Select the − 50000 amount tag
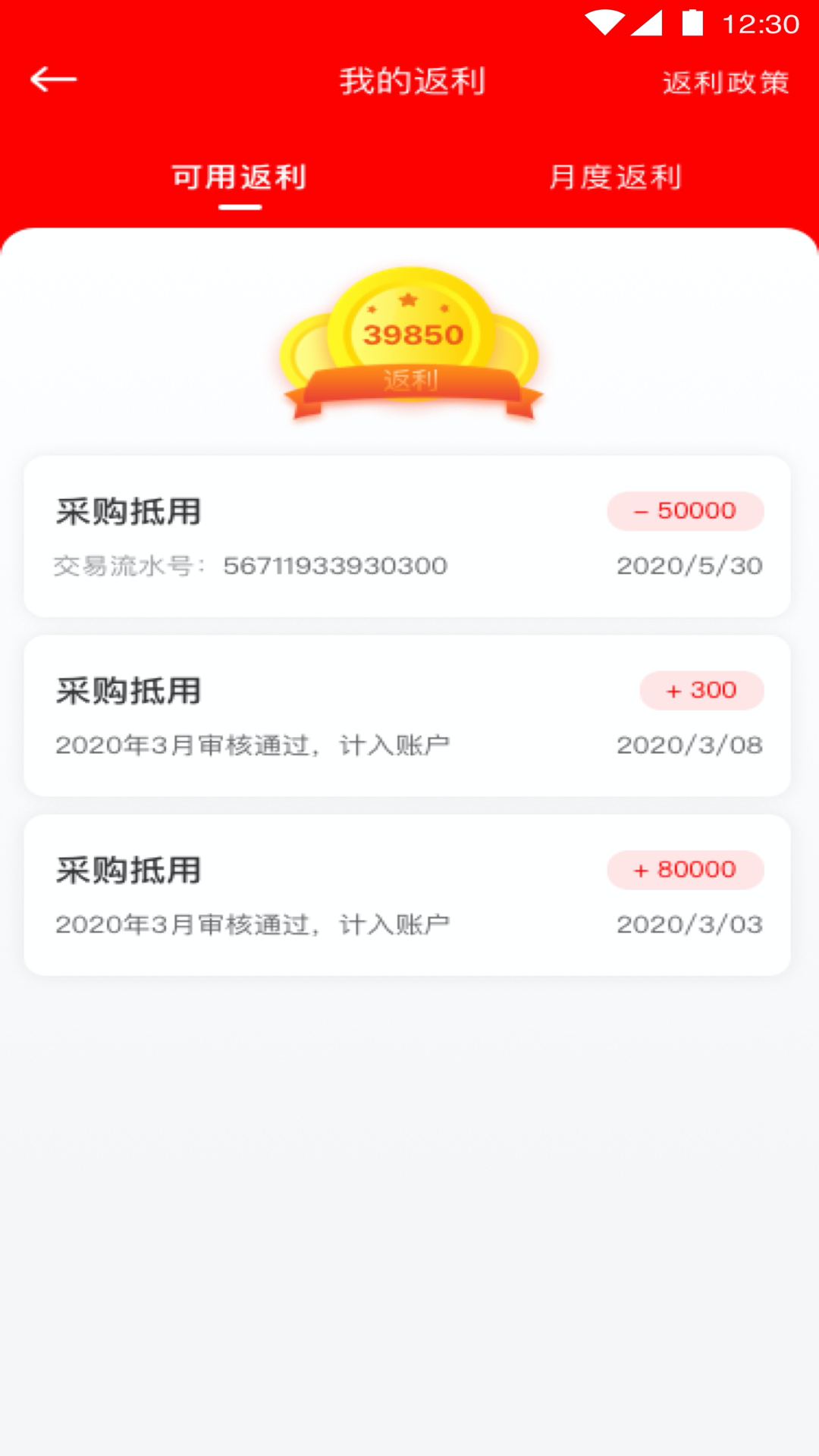Image resolution: width=819 pixels, height=1456 pixels. click(x=683, y=510)
